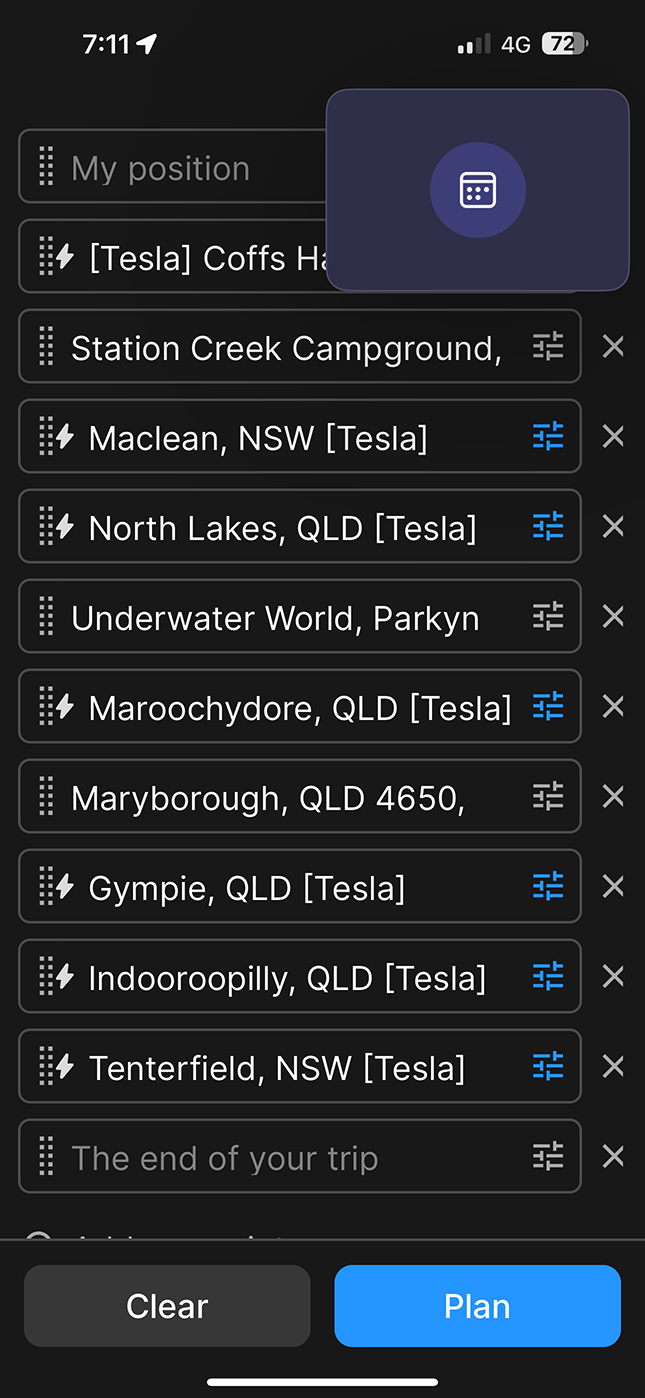Remove the Station Creek Campground waypoint

(x=613, y=346)
